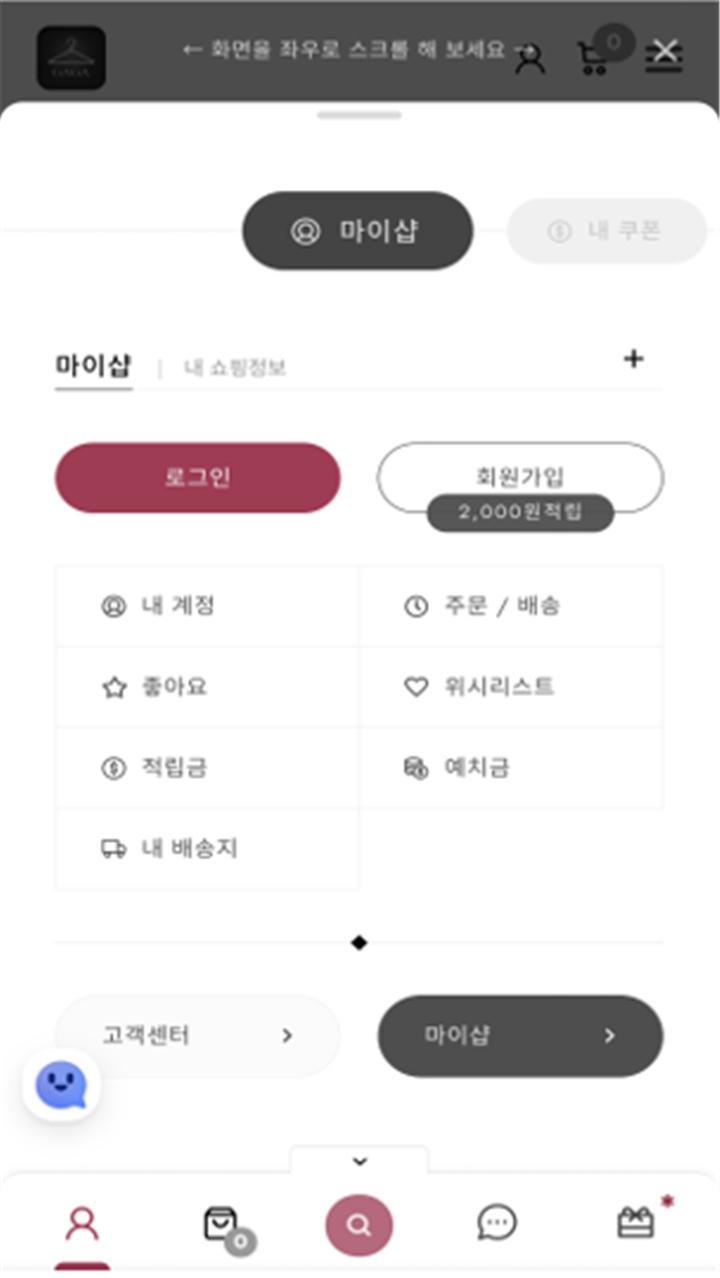
Task: Tap the pink search button in bottom bar
Action: (359, 1225)
